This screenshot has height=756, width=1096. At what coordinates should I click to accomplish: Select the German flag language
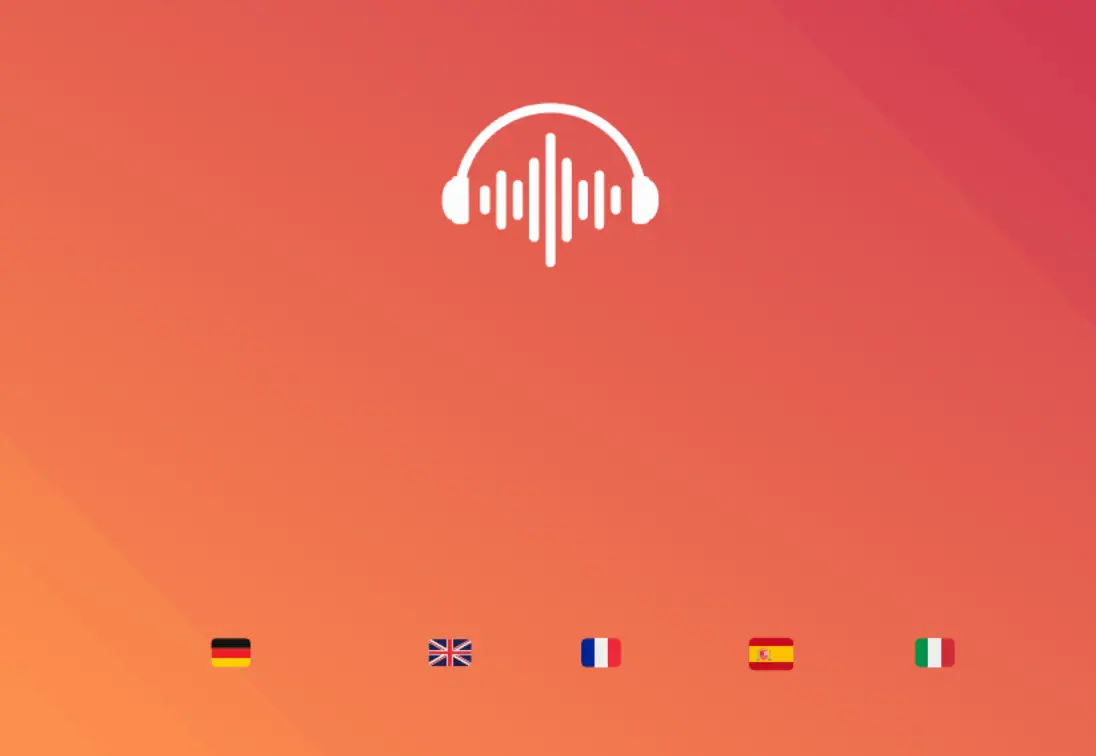(231, 653)
